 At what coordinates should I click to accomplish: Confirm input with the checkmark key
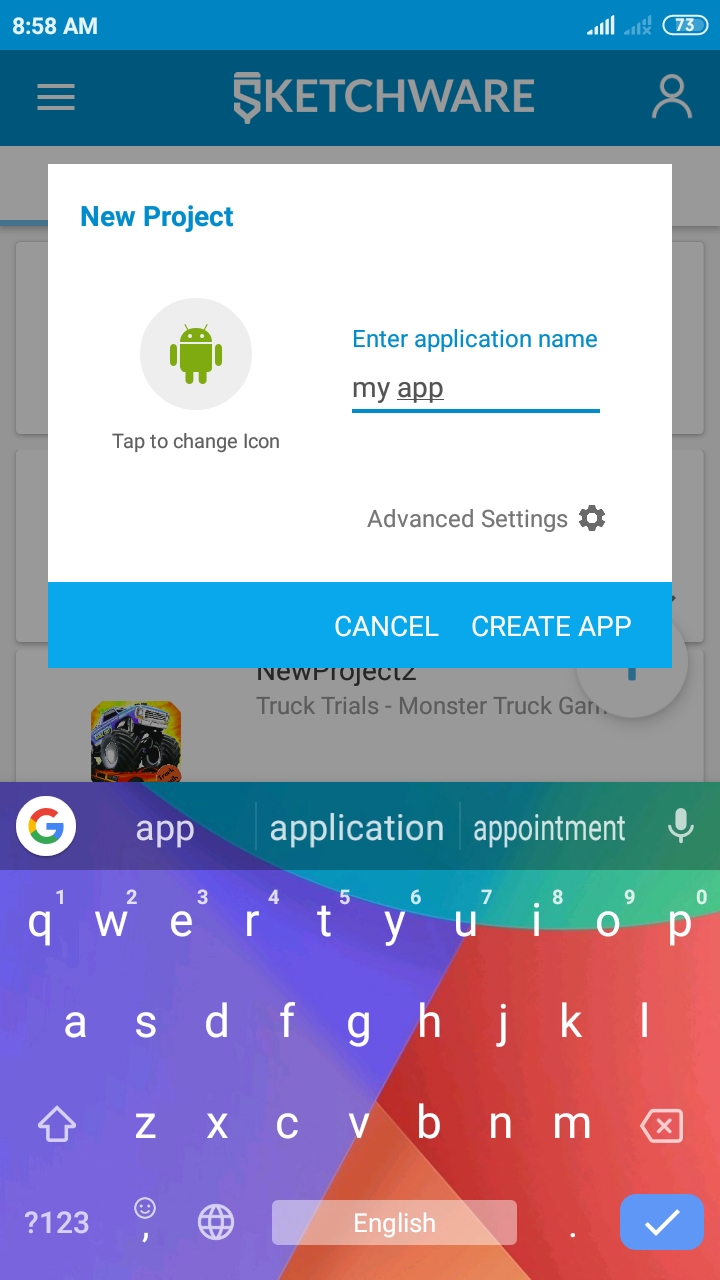[x=661, y=1222]
